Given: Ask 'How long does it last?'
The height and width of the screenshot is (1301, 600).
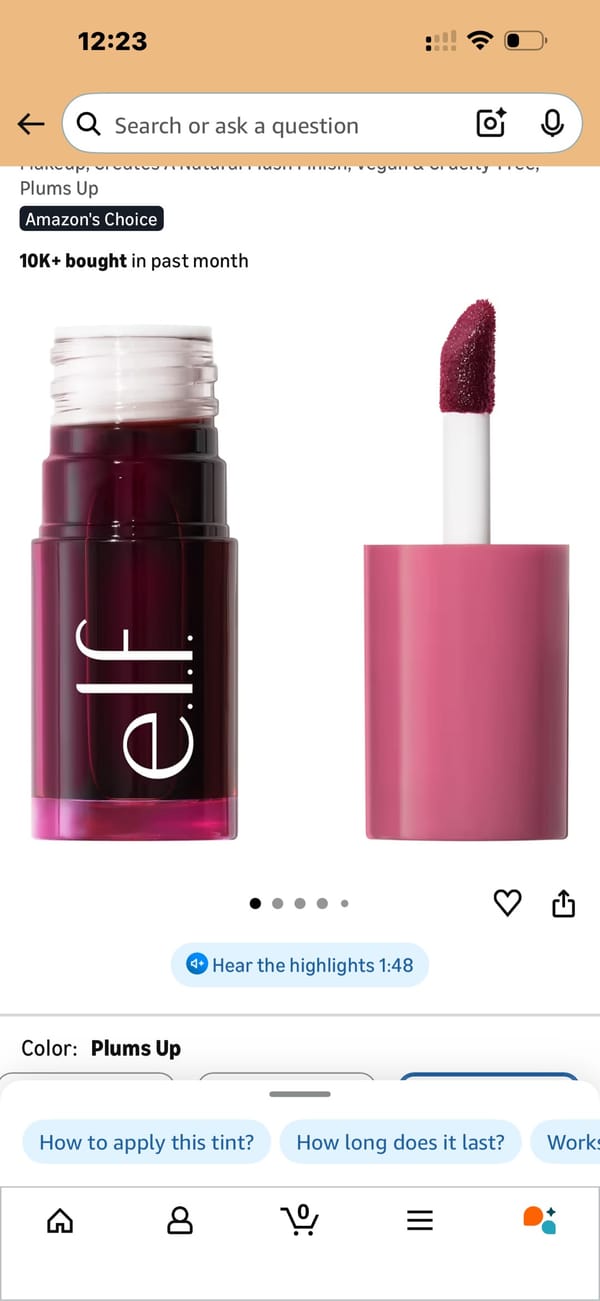Looking at the screenshot, I should [400, 1142].
